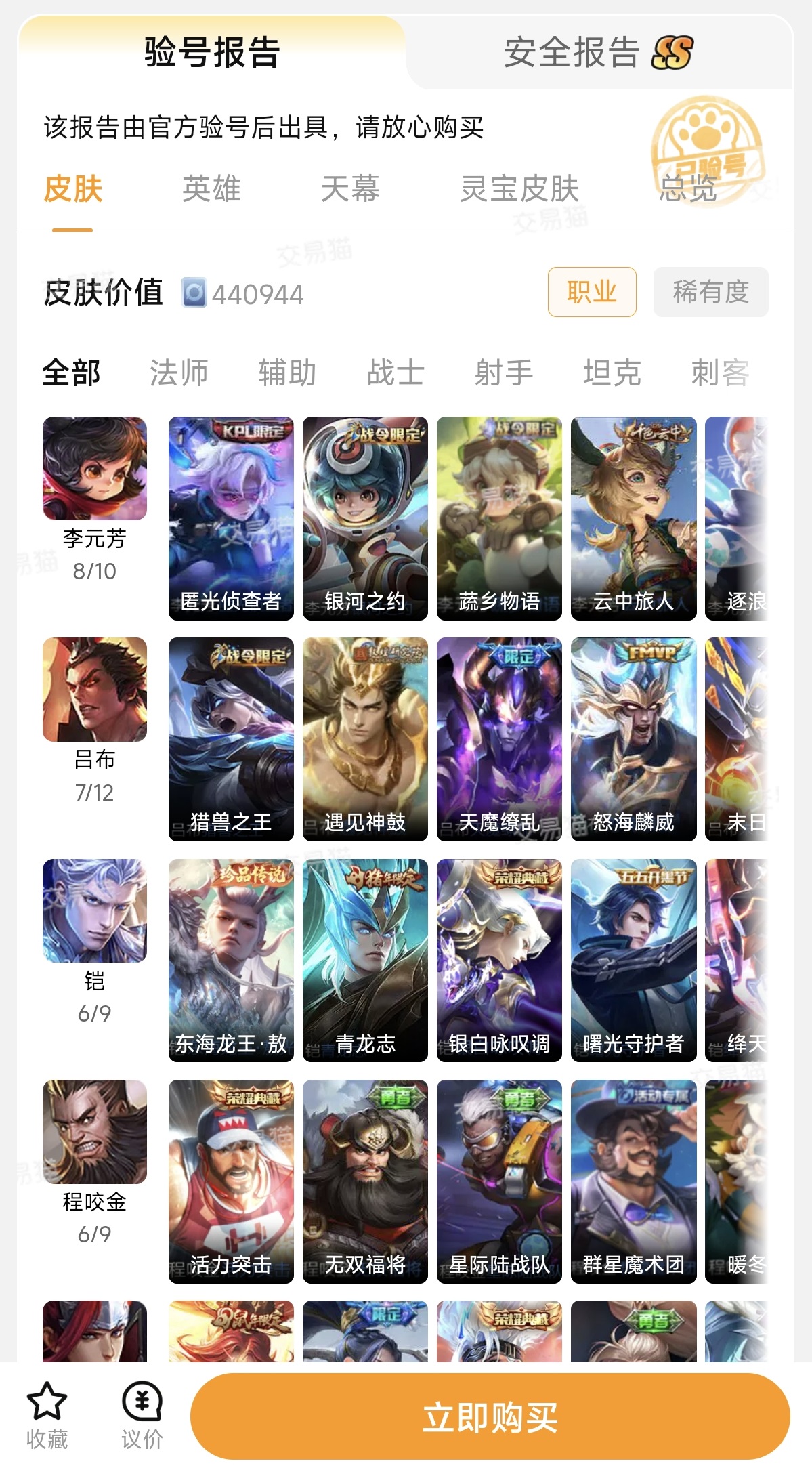Add this account to 收藏
The image size is (812, 1472).
pyautogui.click(x=47, y=1416)
